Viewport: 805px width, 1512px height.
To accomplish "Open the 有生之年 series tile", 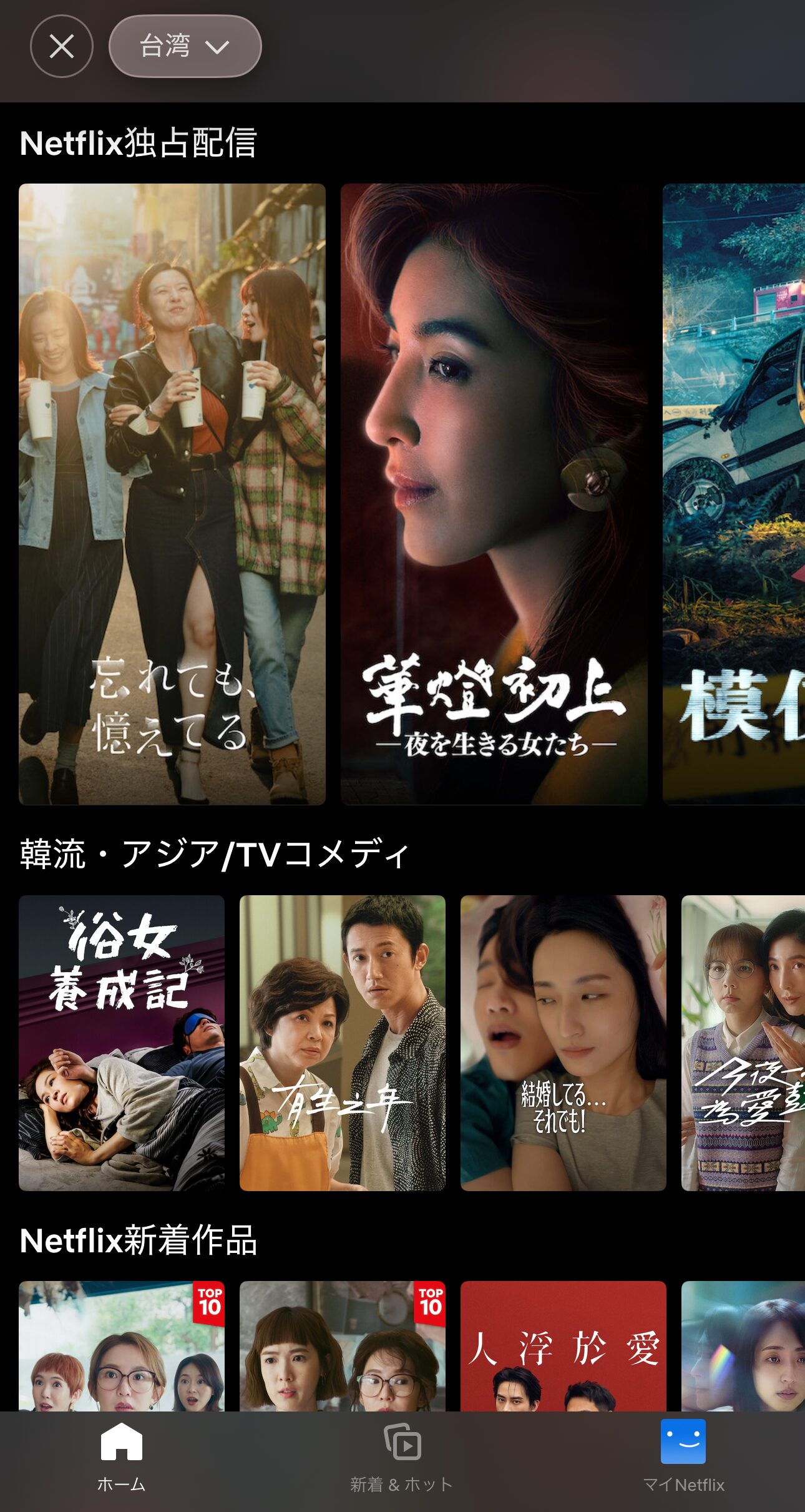I will (342, 1043).
